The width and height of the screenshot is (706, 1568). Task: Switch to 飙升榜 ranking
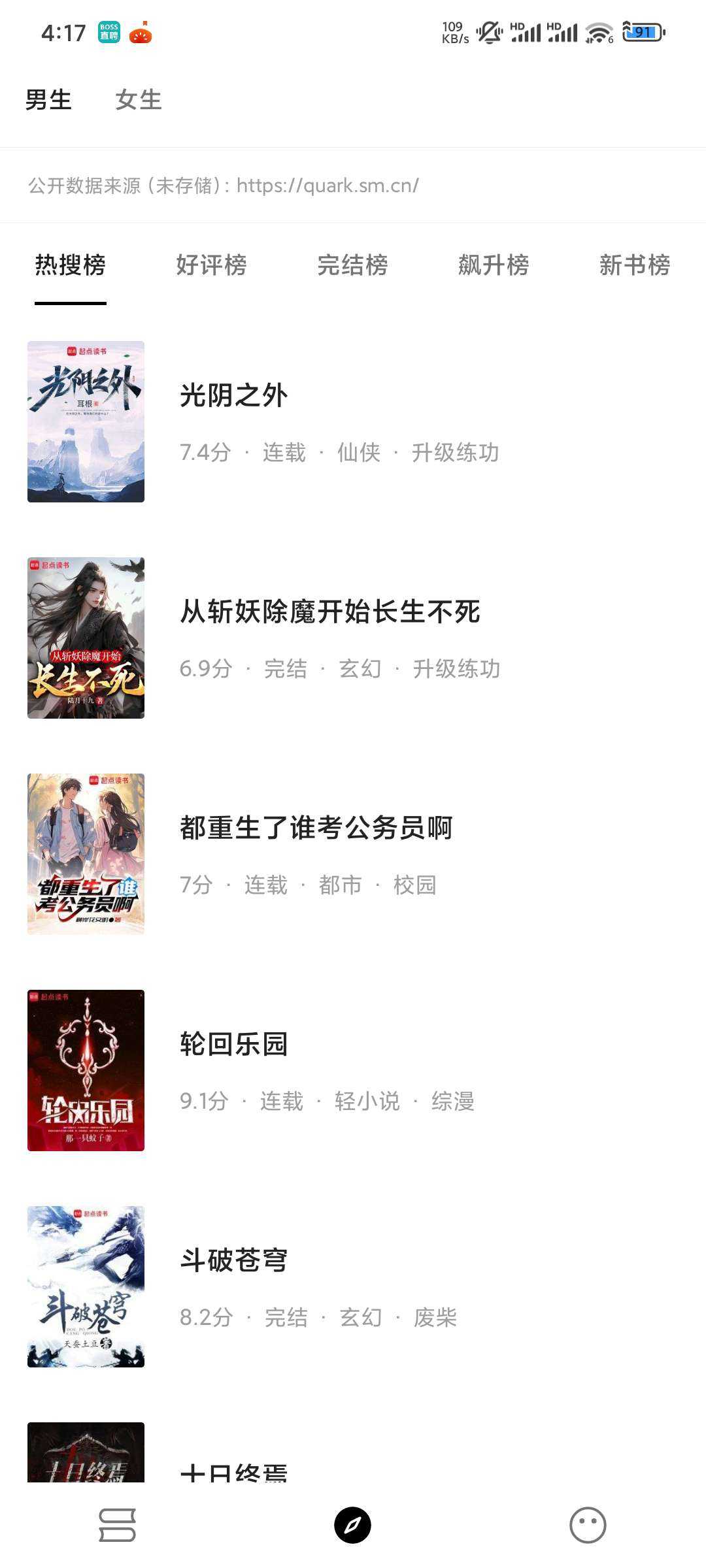[x=494, y=265]
